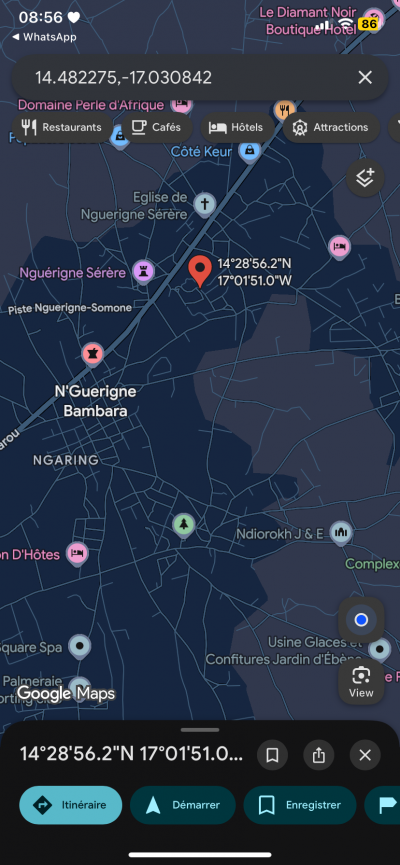Clear the coordinates search field
Screen dimensions: 400x865
[365, 78]
